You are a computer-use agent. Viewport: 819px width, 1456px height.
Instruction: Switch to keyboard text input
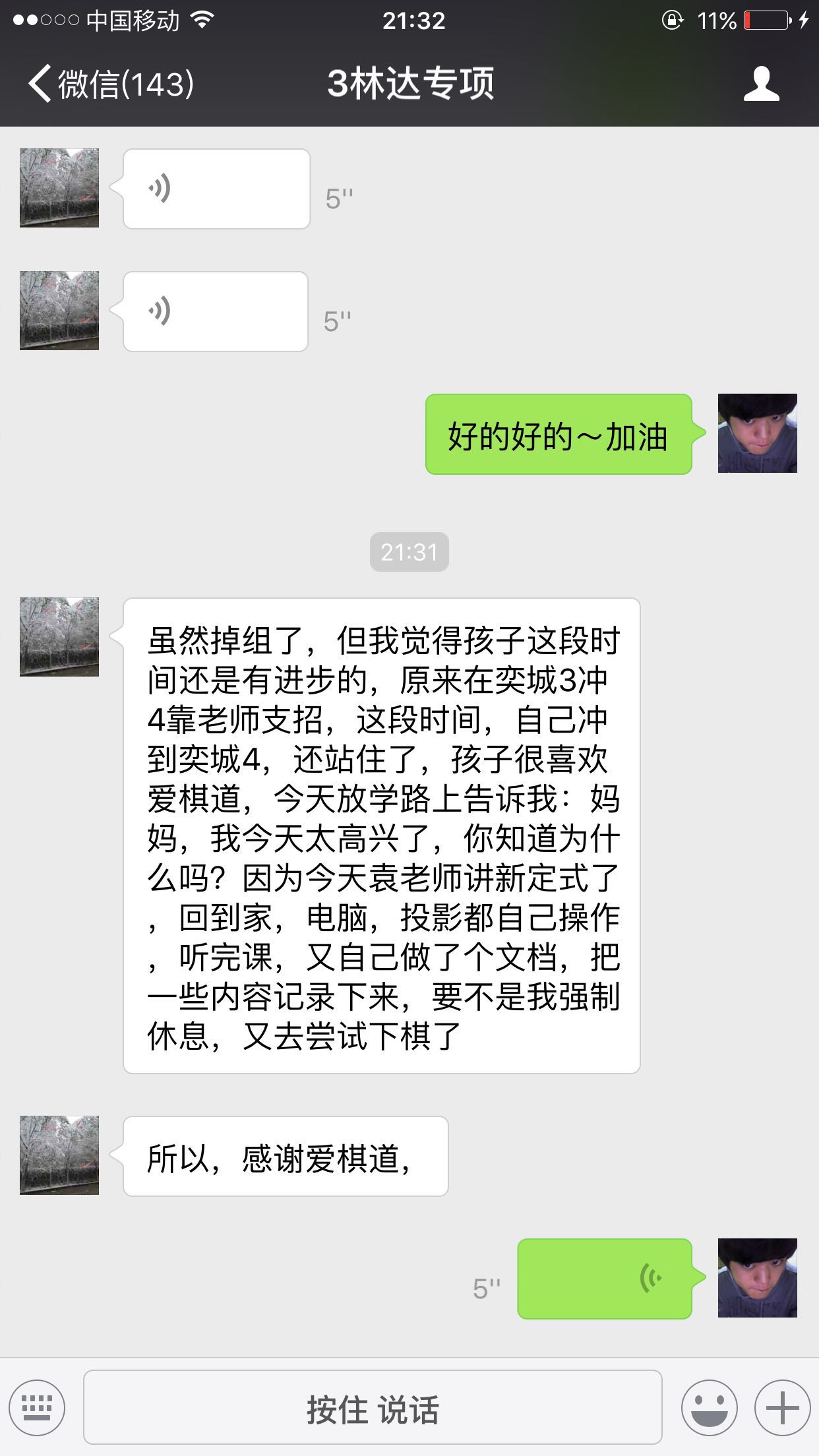click(x=37, y=1408)
